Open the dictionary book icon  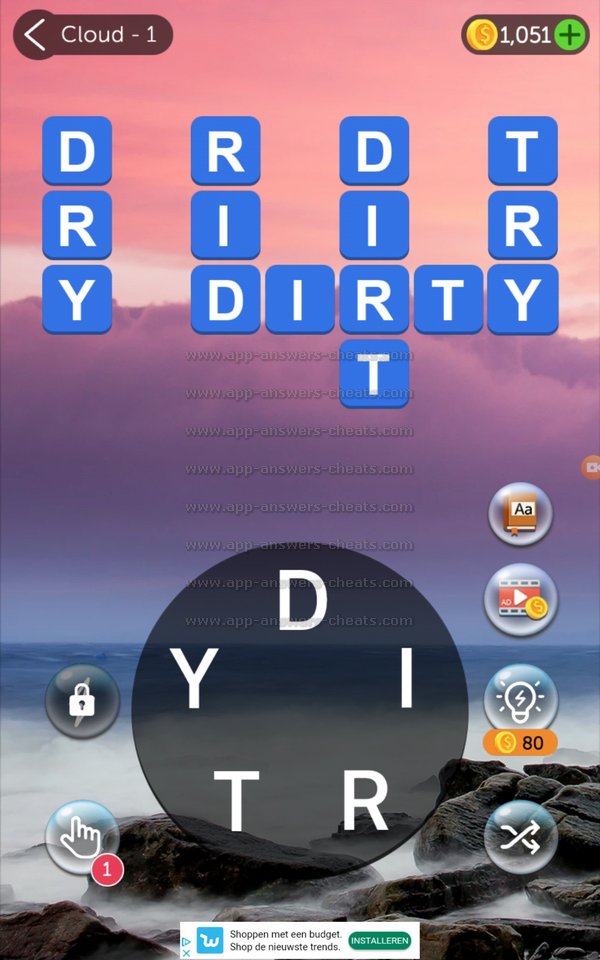(520, 515)
